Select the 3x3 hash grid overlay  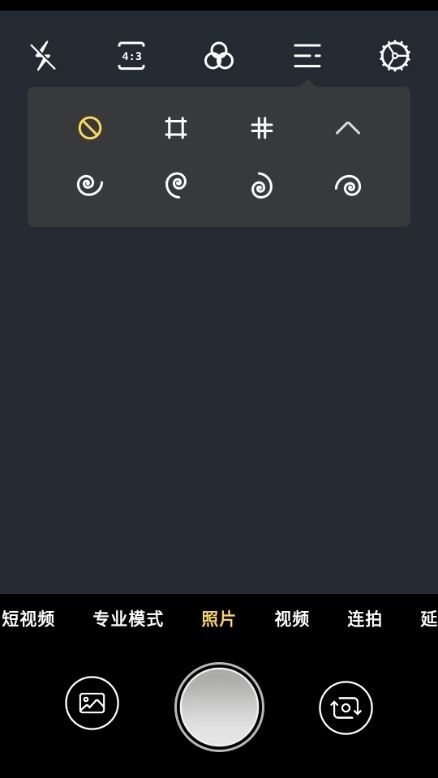pos(262,129)
